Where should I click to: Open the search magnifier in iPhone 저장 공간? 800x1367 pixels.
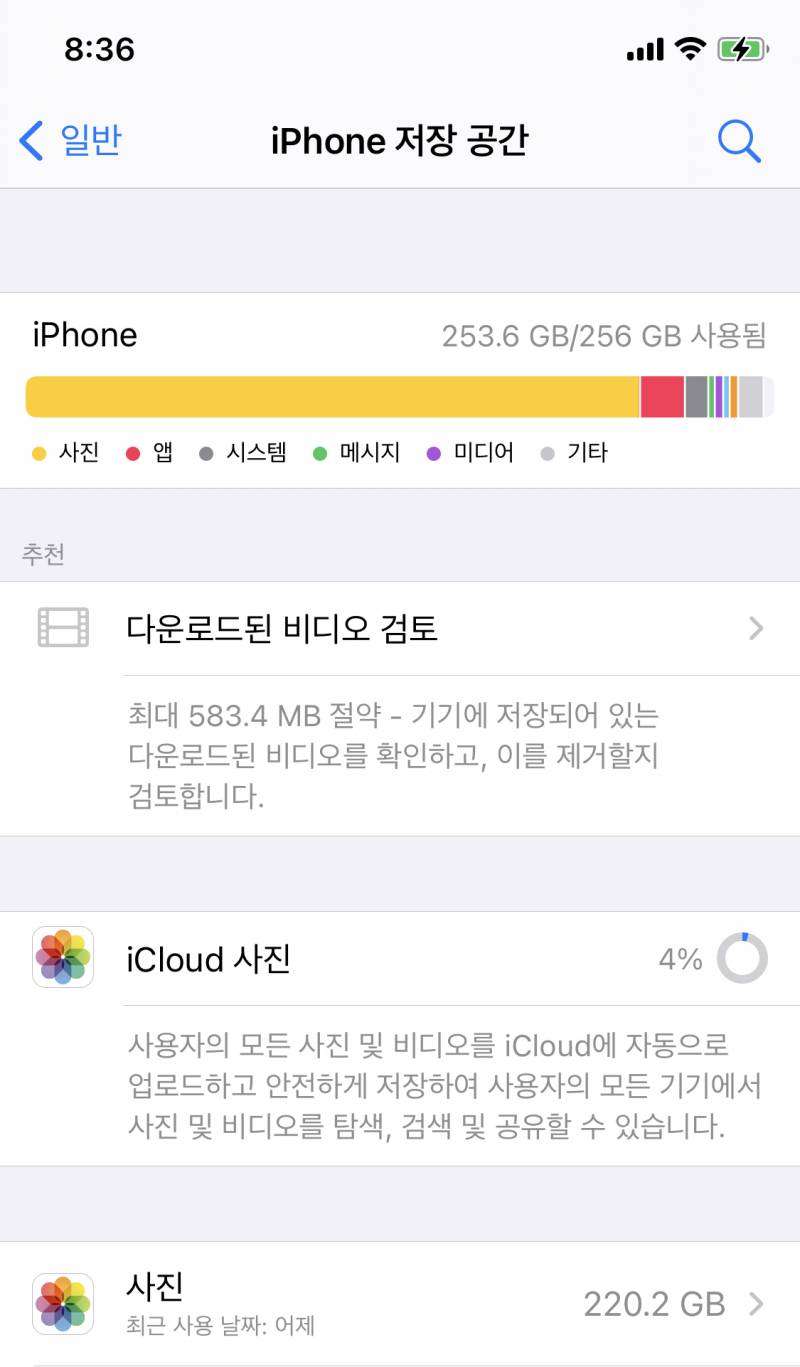[740, 141]
